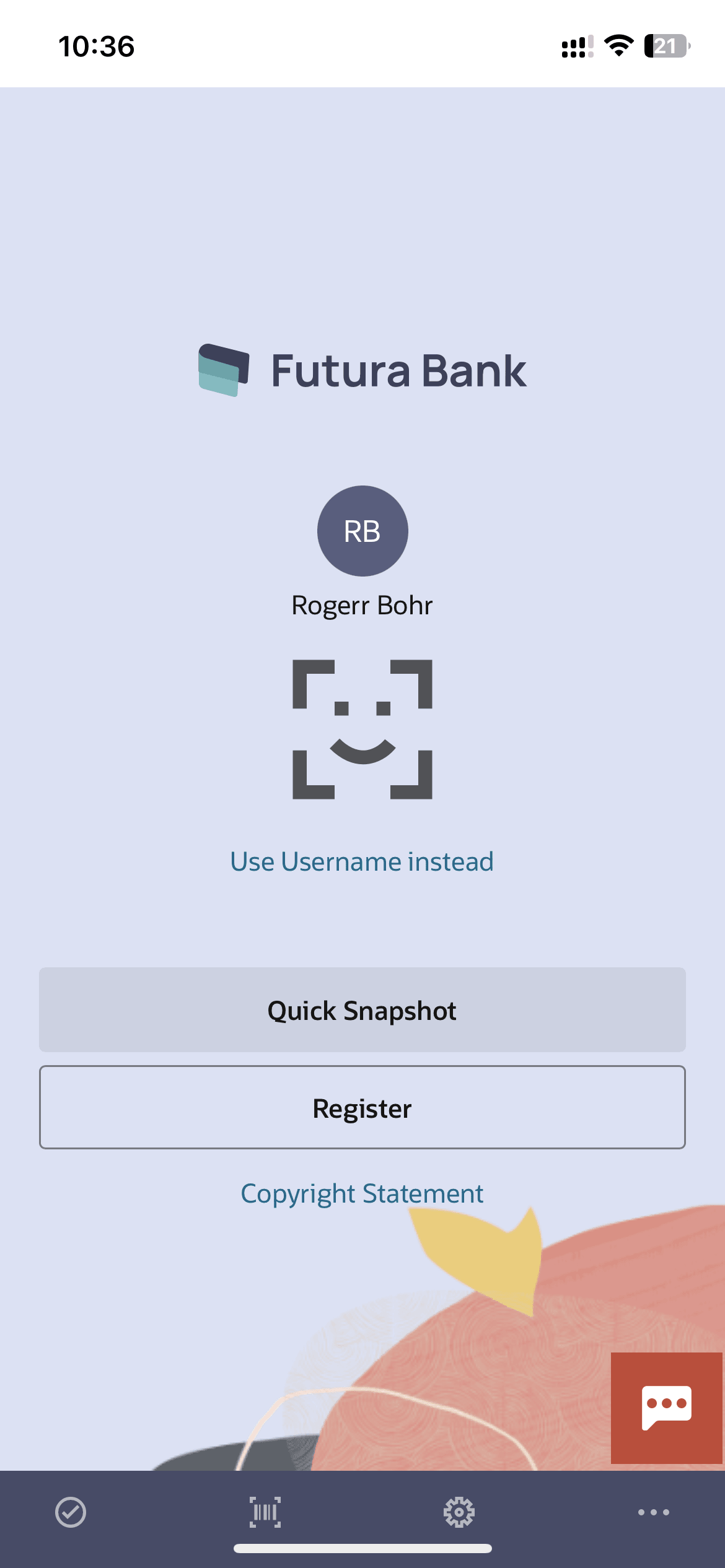This screenshot has width=725, height=1568.
Task: Open the chat assistant bubble
Action: (x=666, y=1407)
